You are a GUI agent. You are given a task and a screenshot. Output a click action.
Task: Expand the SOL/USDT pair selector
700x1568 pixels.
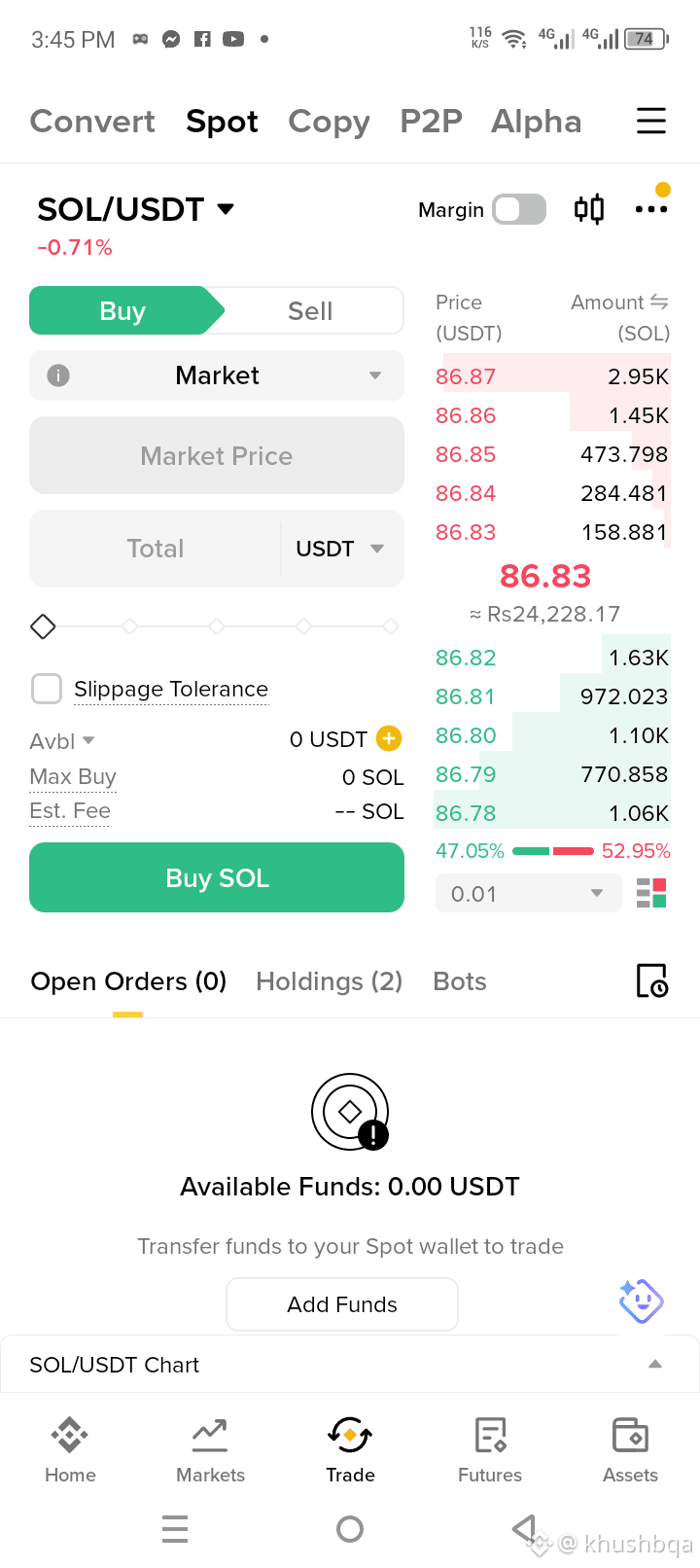(136, 209)
